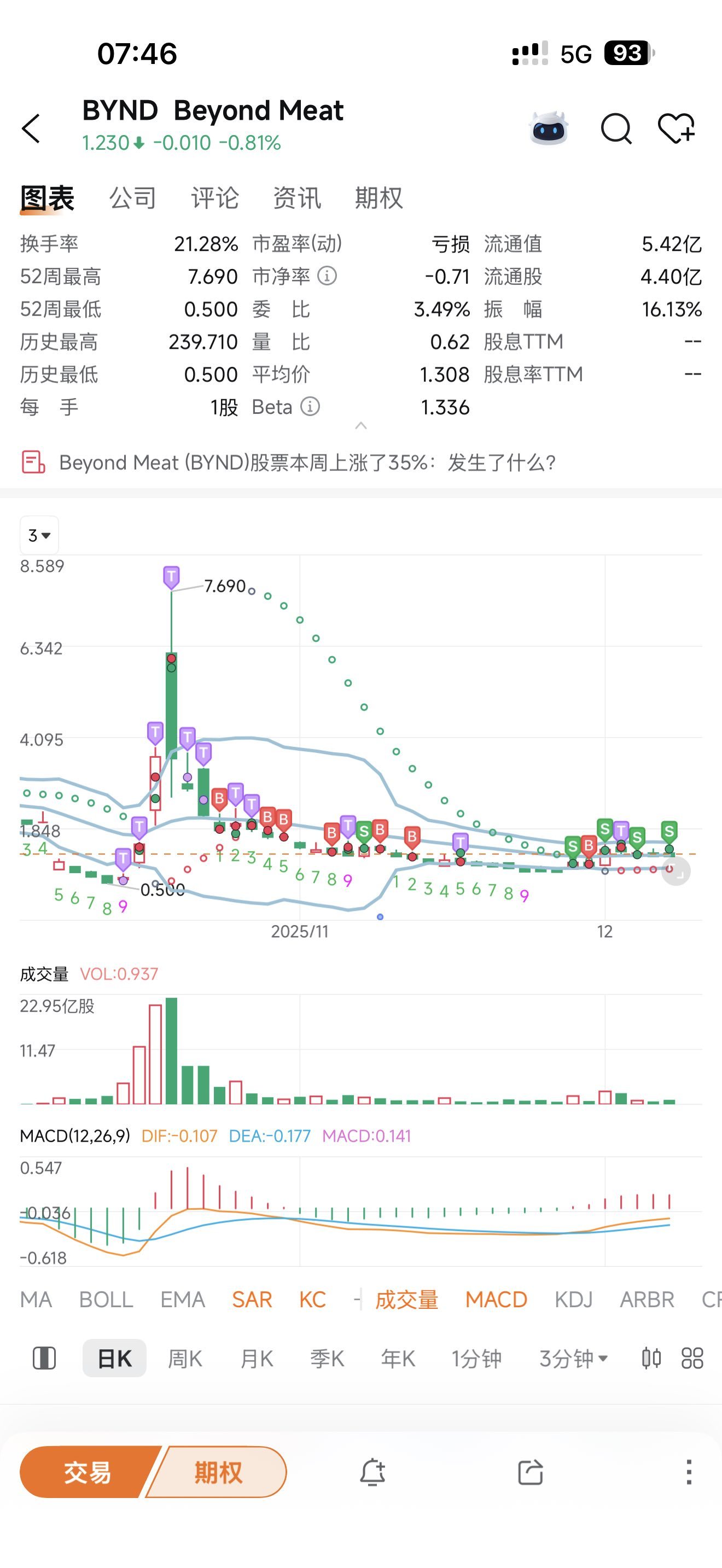This screenshot has width=722, height=1568.
Task: Open the 资讯 tab
Action: point(297,198)
